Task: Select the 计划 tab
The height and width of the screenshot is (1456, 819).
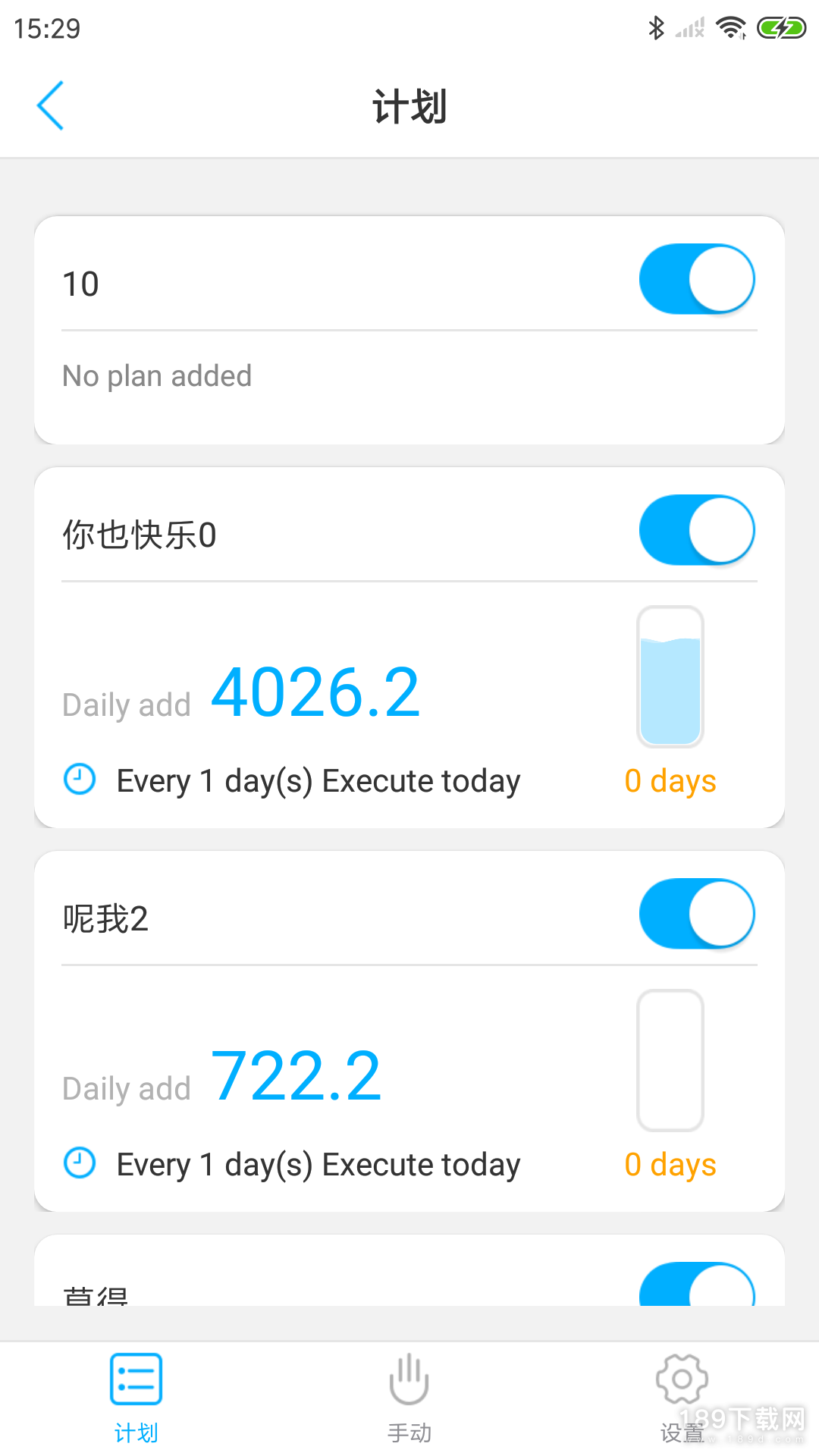Action: point(136,1398)
